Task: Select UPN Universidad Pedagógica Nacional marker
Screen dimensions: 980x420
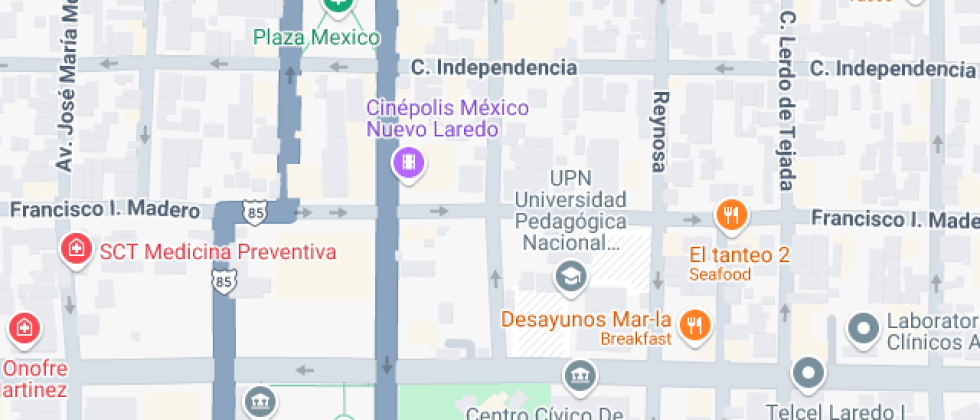Action: 570,274
